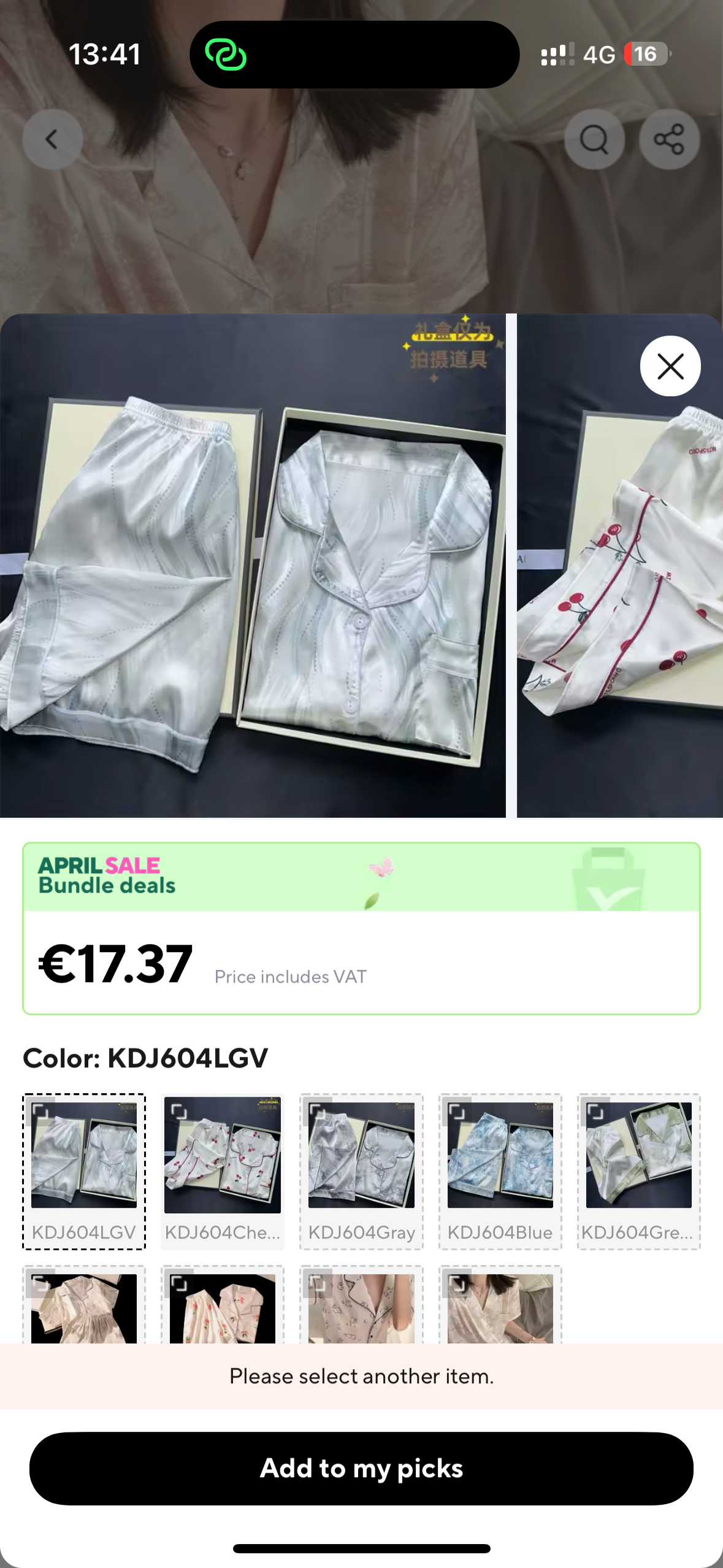Pick the KDJ604Gray color option
This screenshot has width=723, height=1568.
point(361,1170)
